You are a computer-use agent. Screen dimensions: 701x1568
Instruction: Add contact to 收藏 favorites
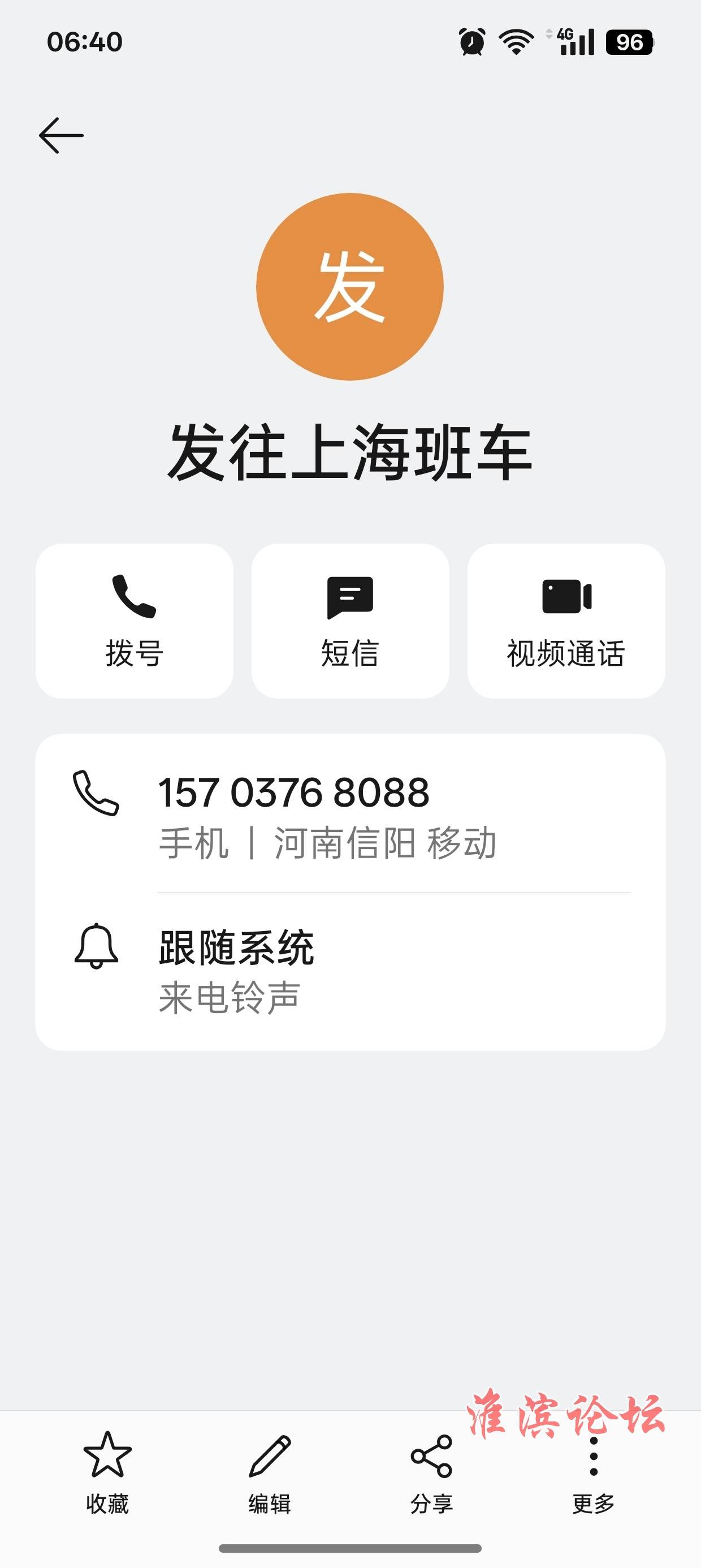point(108,1473)
